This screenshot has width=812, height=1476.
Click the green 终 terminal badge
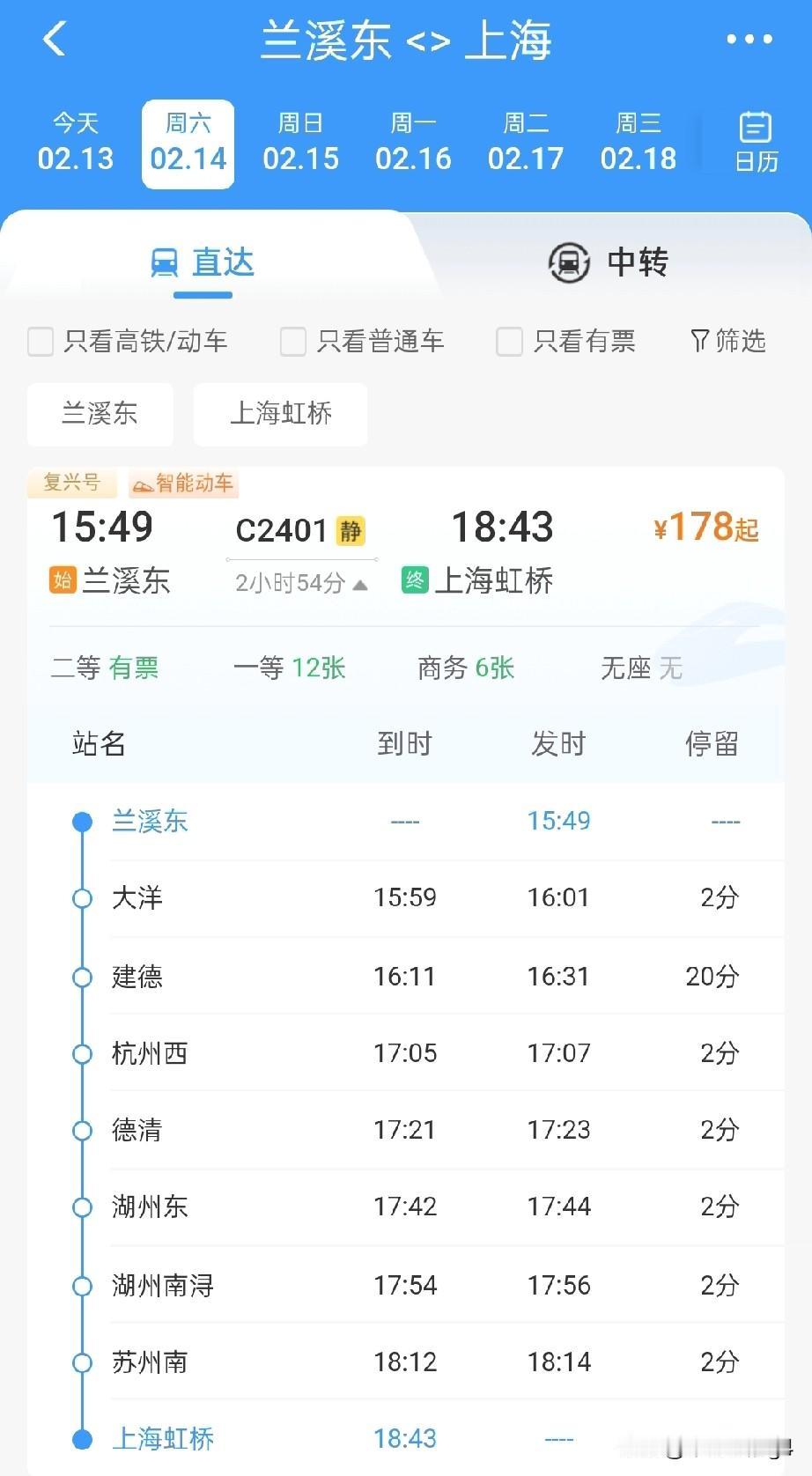pyautogui.click(x=414, y=580)
